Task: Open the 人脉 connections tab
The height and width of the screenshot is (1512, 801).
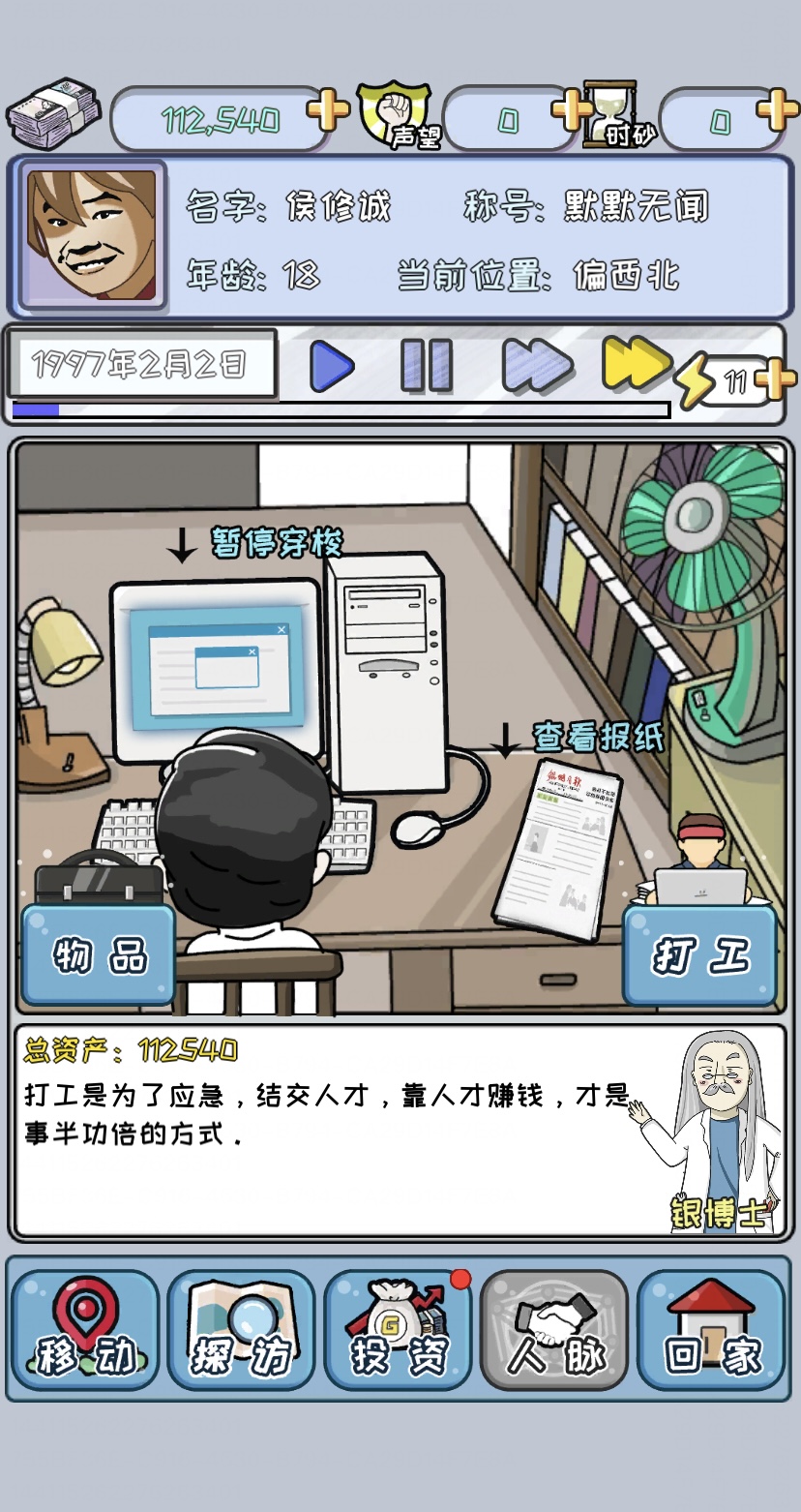Action: [554, 1330]
